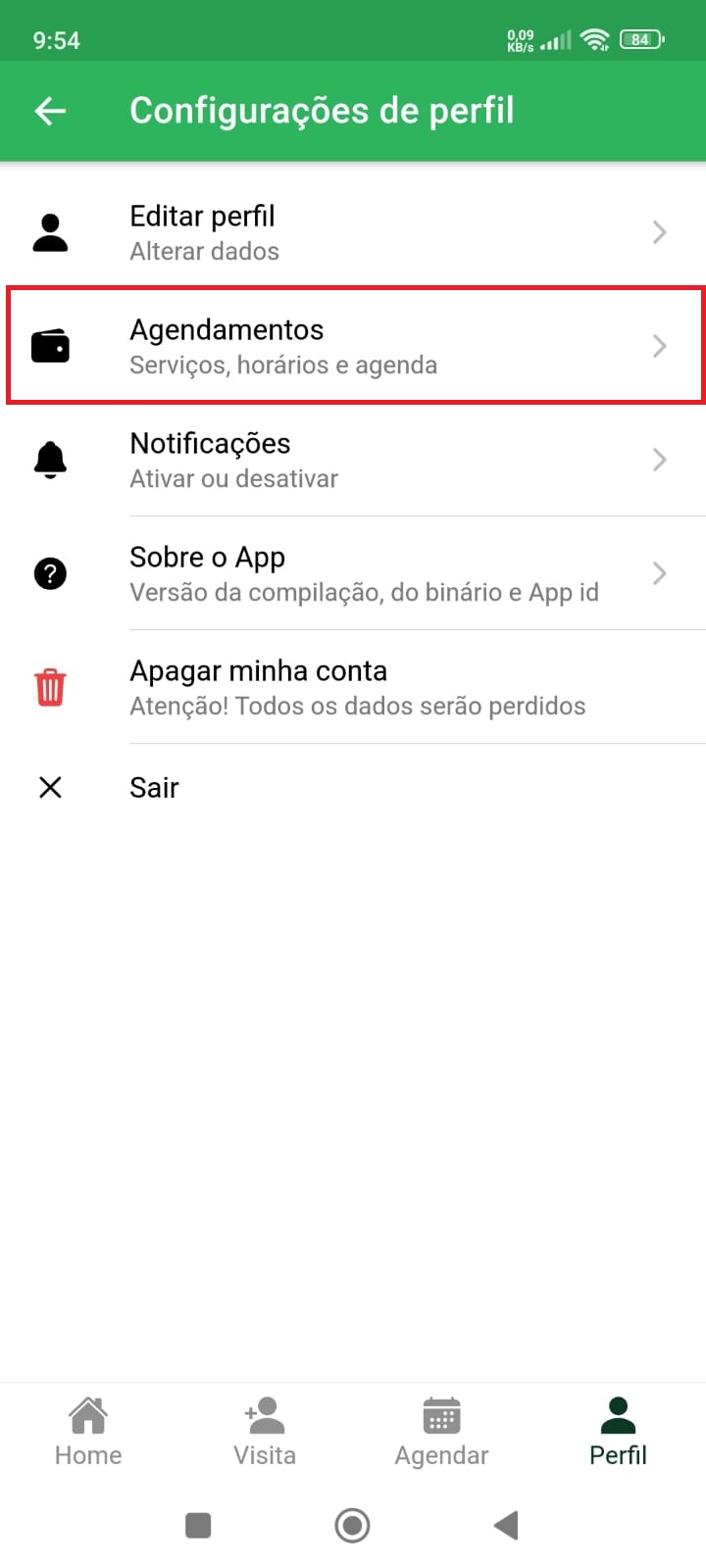
Task: Tap the system home circle button
Action: click(352, 1525)
